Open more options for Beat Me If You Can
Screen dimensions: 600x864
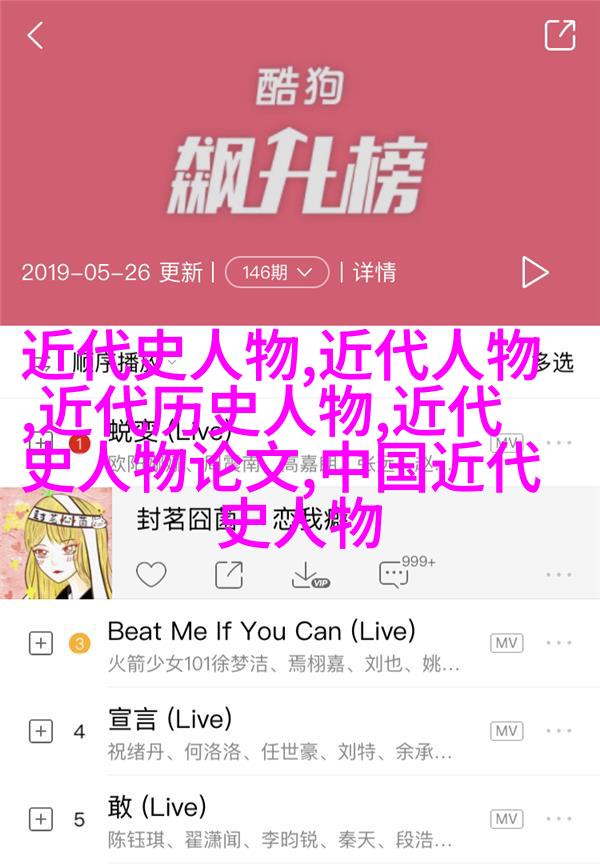pyautogui.click(x=560, y=643)
